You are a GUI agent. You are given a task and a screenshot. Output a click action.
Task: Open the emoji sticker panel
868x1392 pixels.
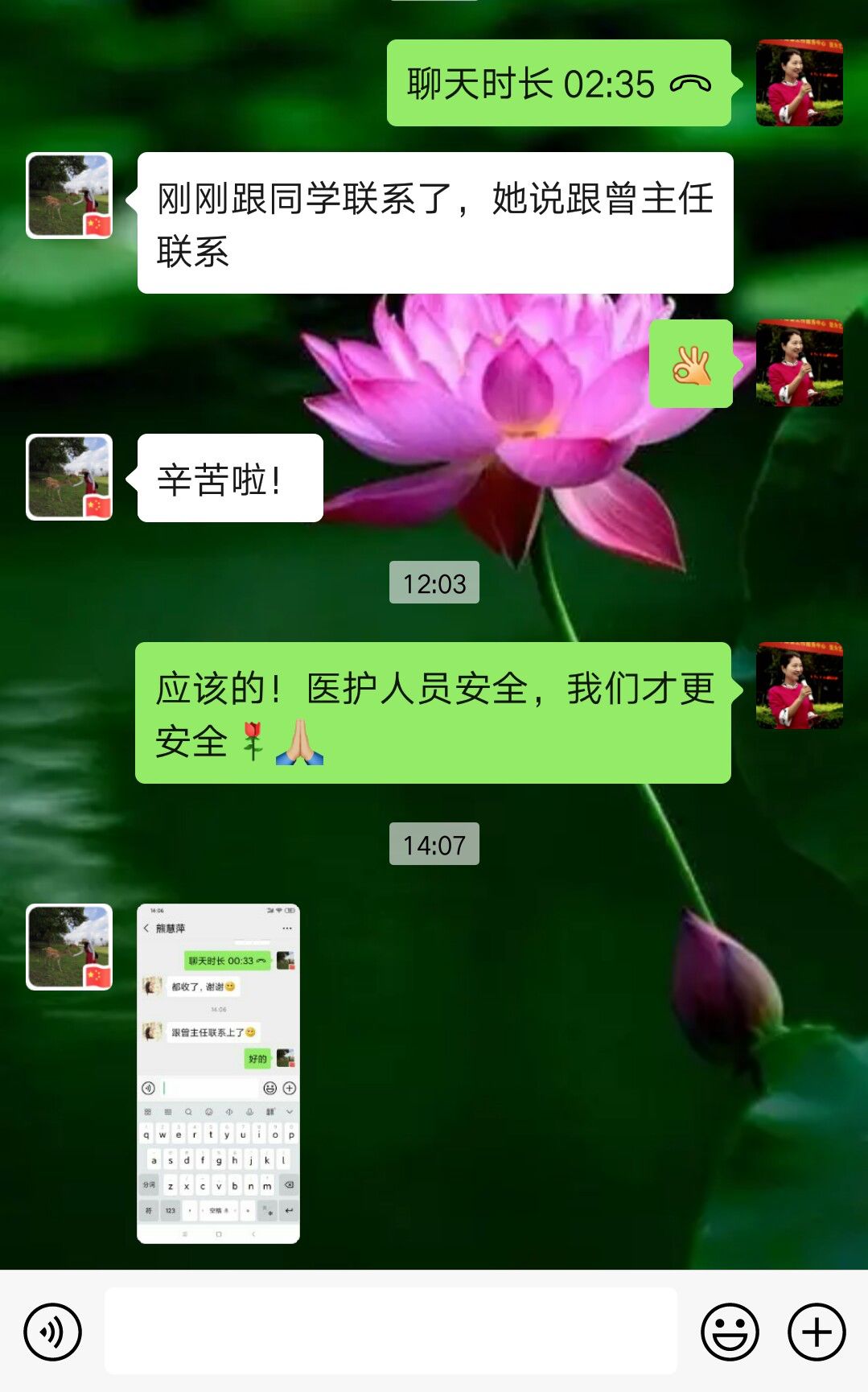730,1332
